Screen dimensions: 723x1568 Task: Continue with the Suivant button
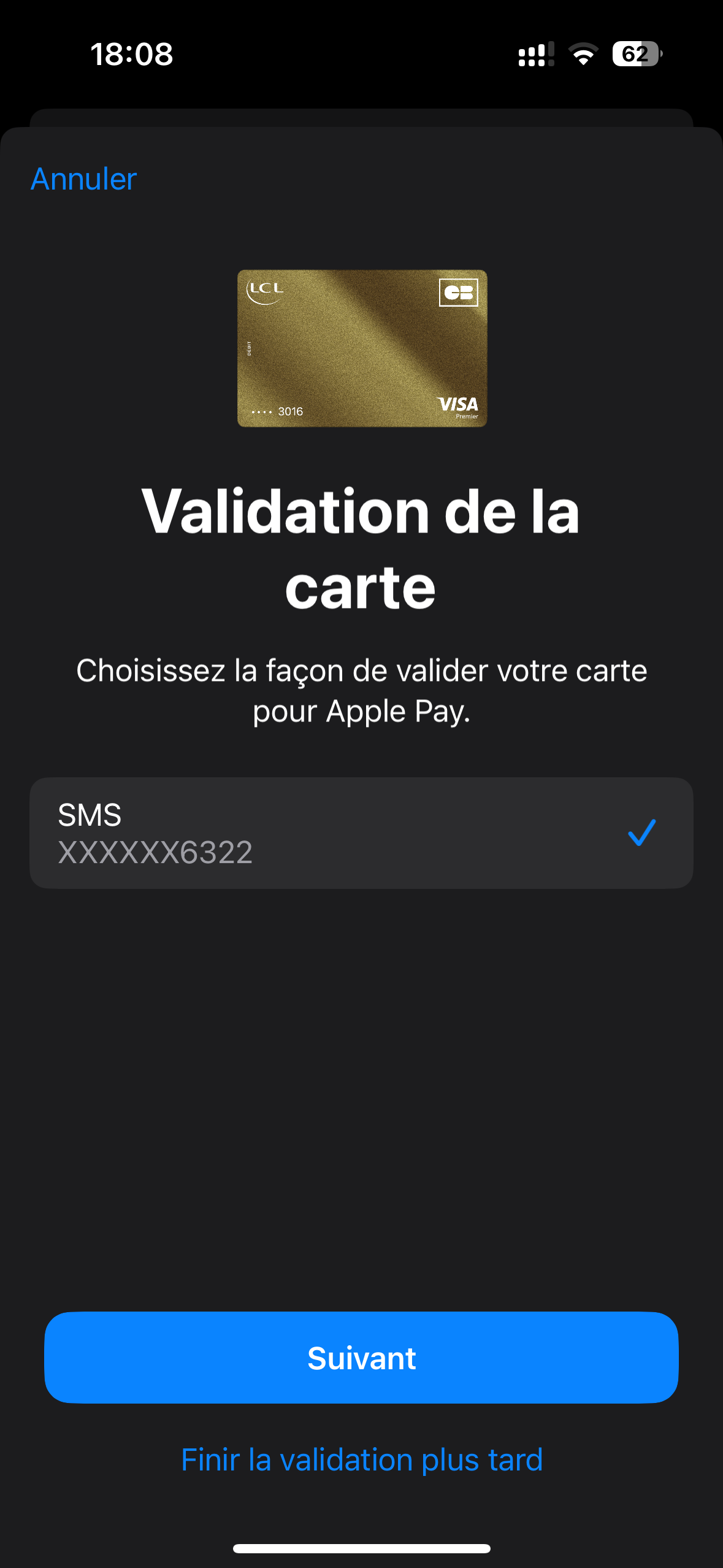[x=361, y=1358]
